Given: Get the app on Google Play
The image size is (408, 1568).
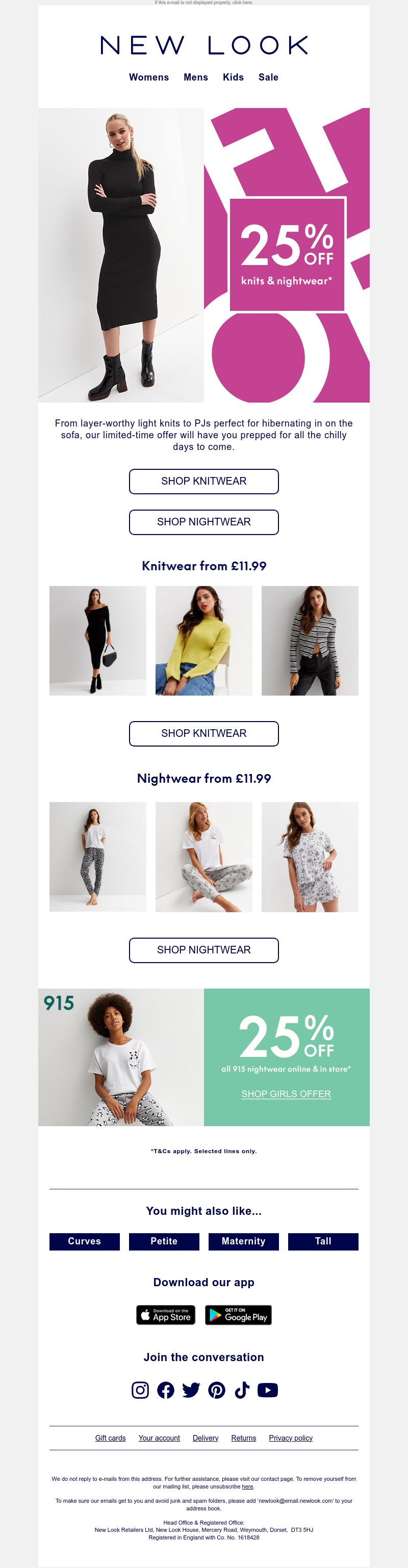Looking at the screenshot, I should pos(238,1315).
